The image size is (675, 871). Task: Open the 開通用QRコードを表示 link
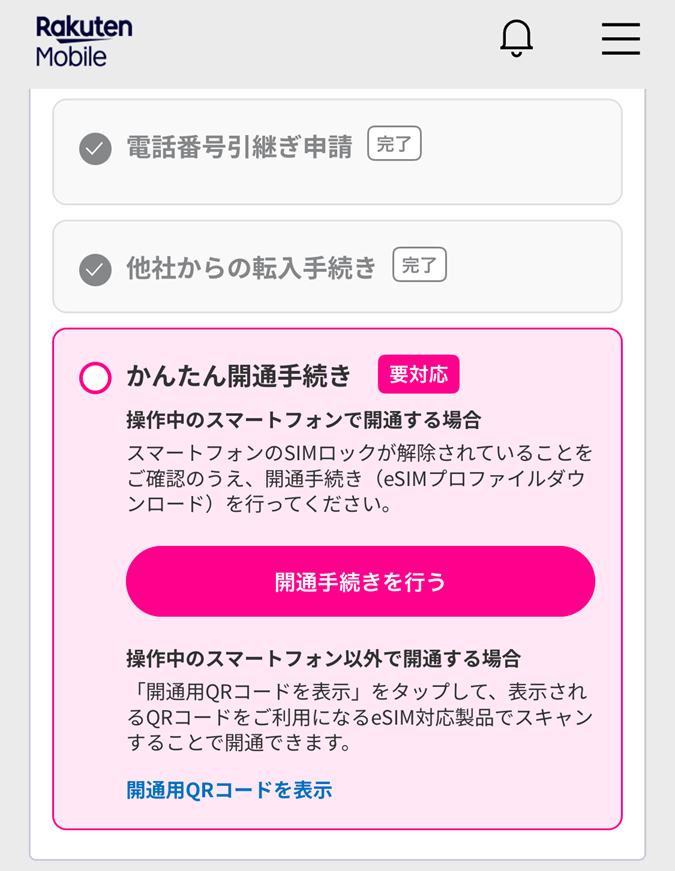(229, 790)
